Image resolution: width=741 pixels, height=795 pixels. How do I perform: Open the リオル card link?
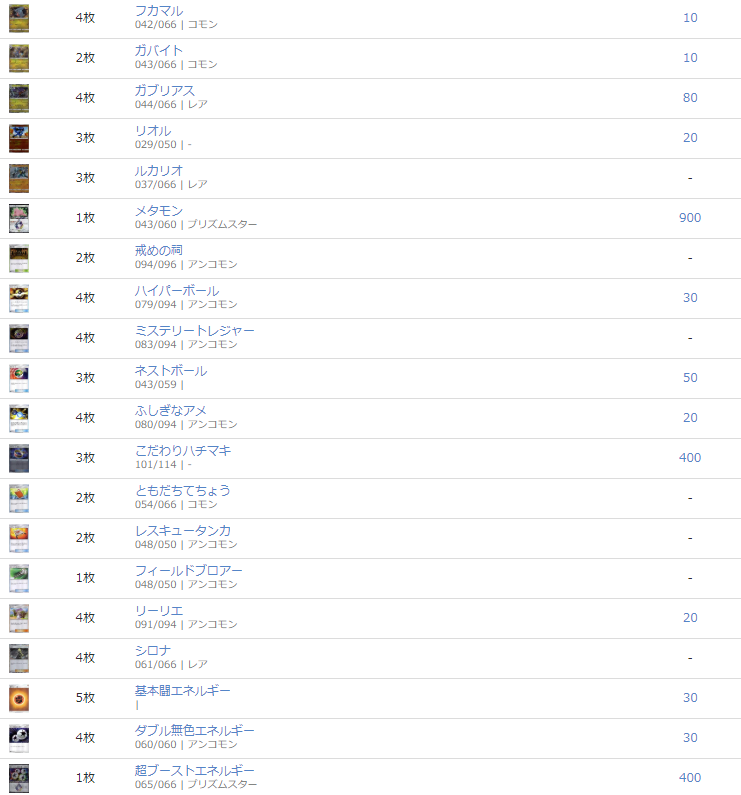pyautogui.click(x=153, y=130)
